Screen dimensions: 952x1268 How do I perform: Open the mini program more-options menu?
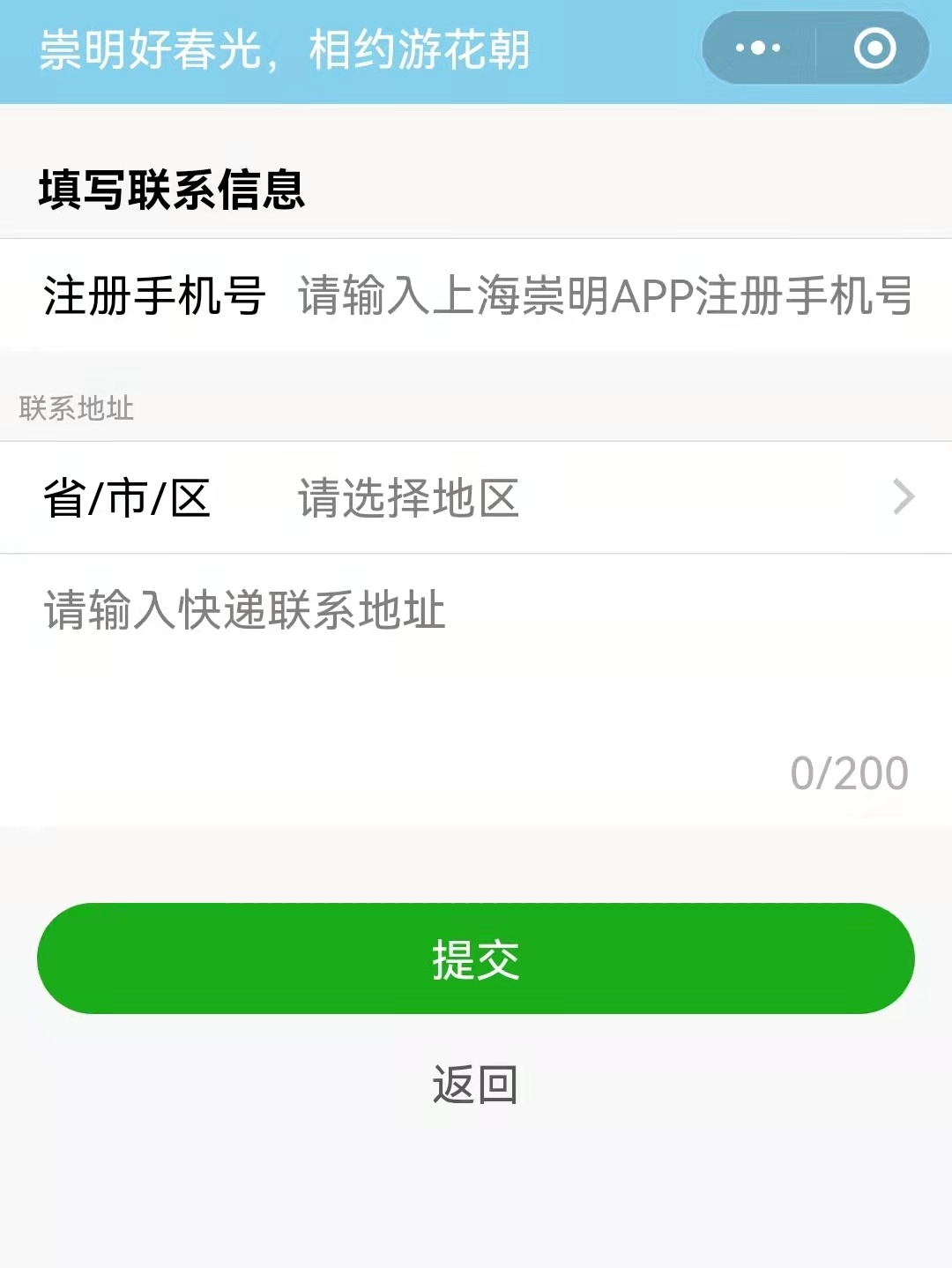(x=758, y=48)
